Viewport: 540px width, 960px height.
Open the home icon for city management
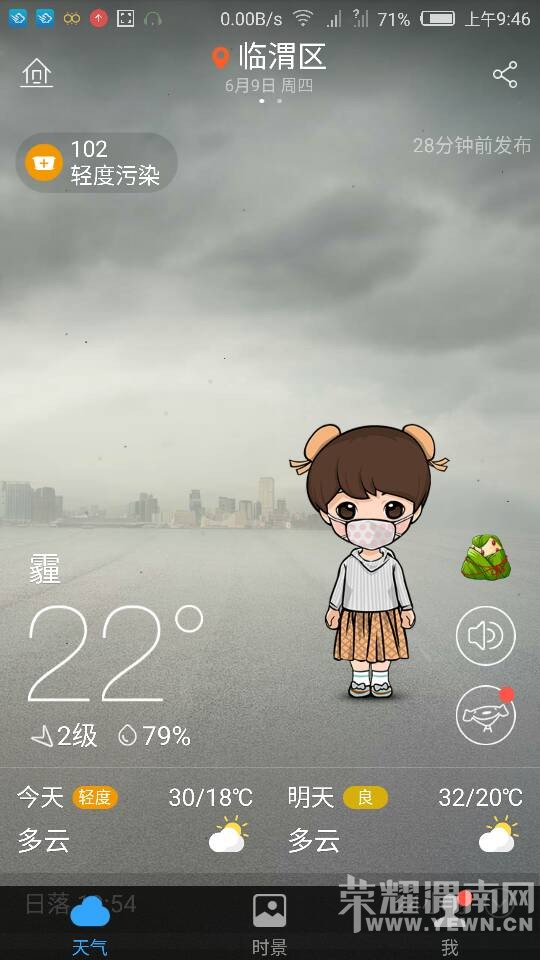coord(37,73)
